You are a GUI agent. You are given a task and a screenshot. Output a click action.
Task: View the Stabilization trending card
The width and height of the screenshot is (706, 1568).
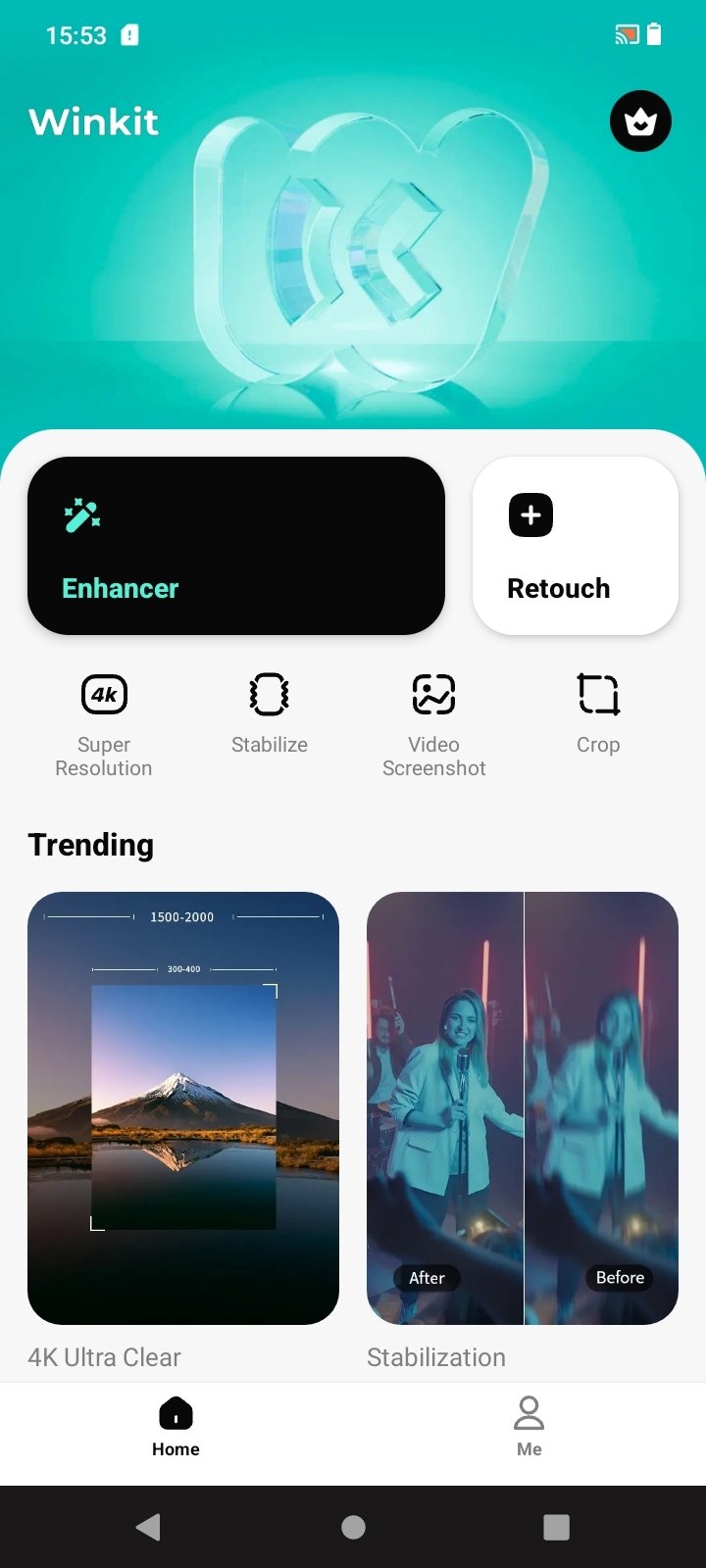[x=523, y=1107]
